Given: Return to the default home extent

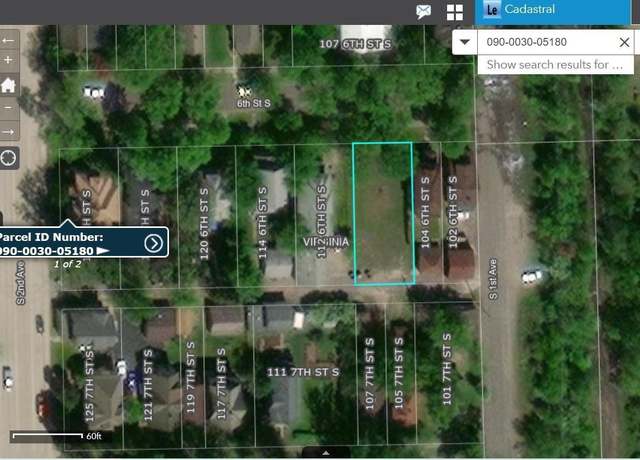Looking at the screenshot, I should click(x=8, y=85).
